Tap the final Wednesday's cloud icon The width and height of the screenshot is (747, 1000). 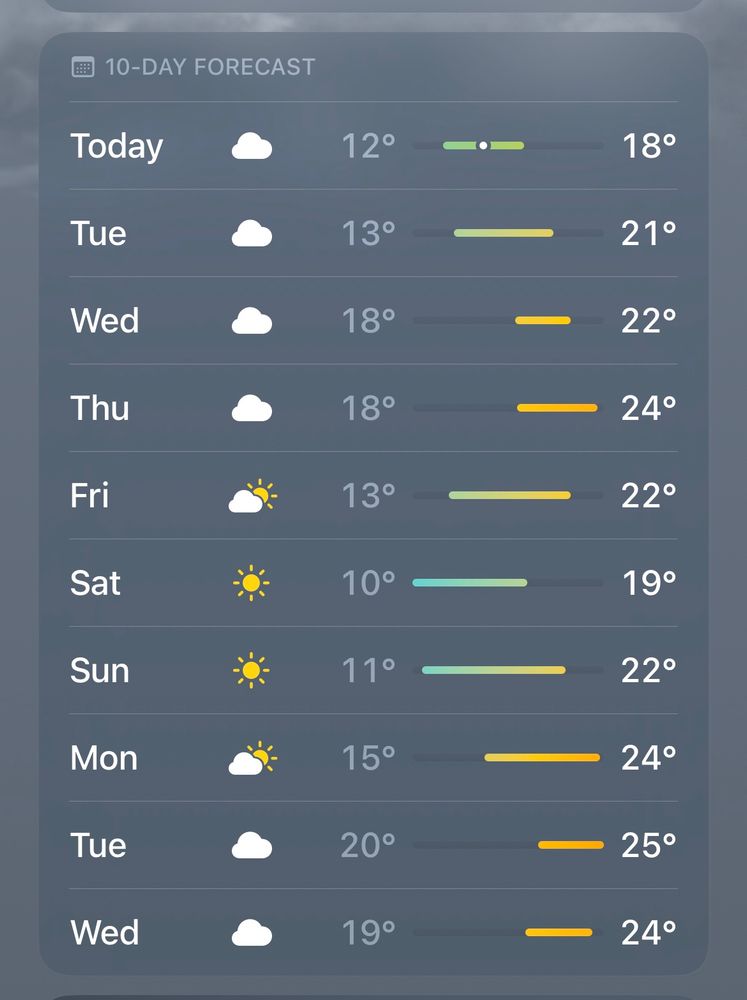[x=253, y=932]
